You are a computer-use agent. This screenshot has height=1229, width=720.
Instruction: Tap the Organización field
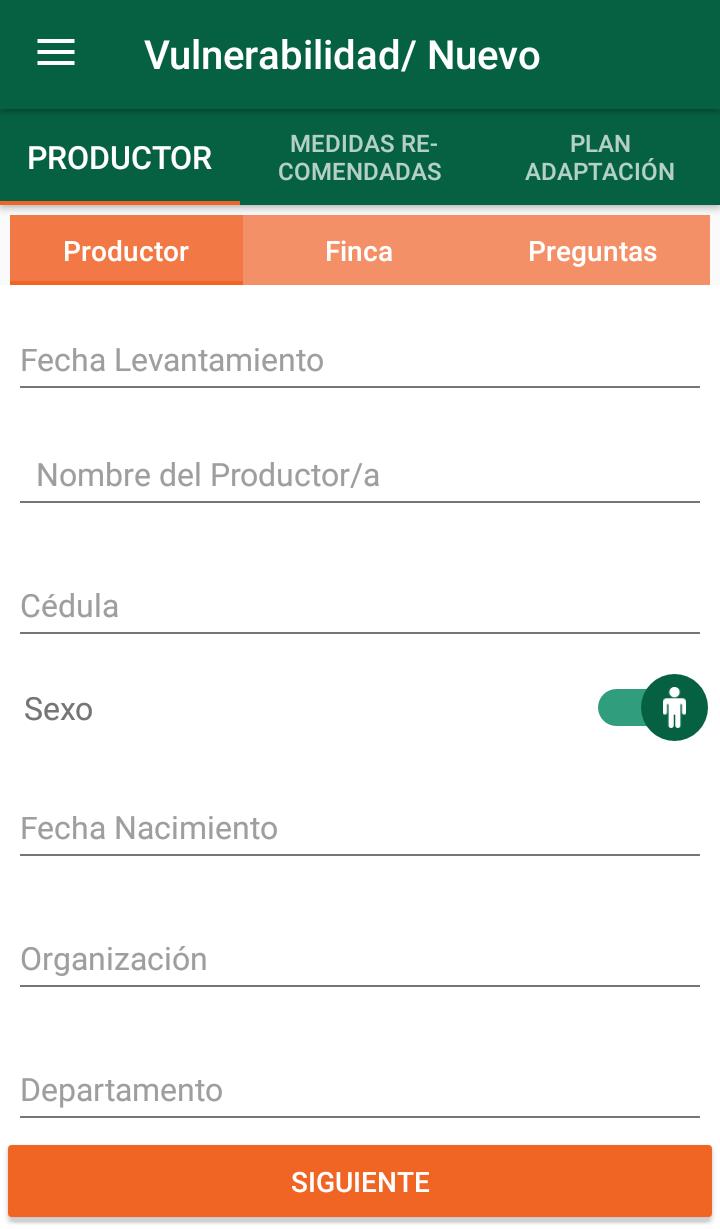(x=360, y=960)
